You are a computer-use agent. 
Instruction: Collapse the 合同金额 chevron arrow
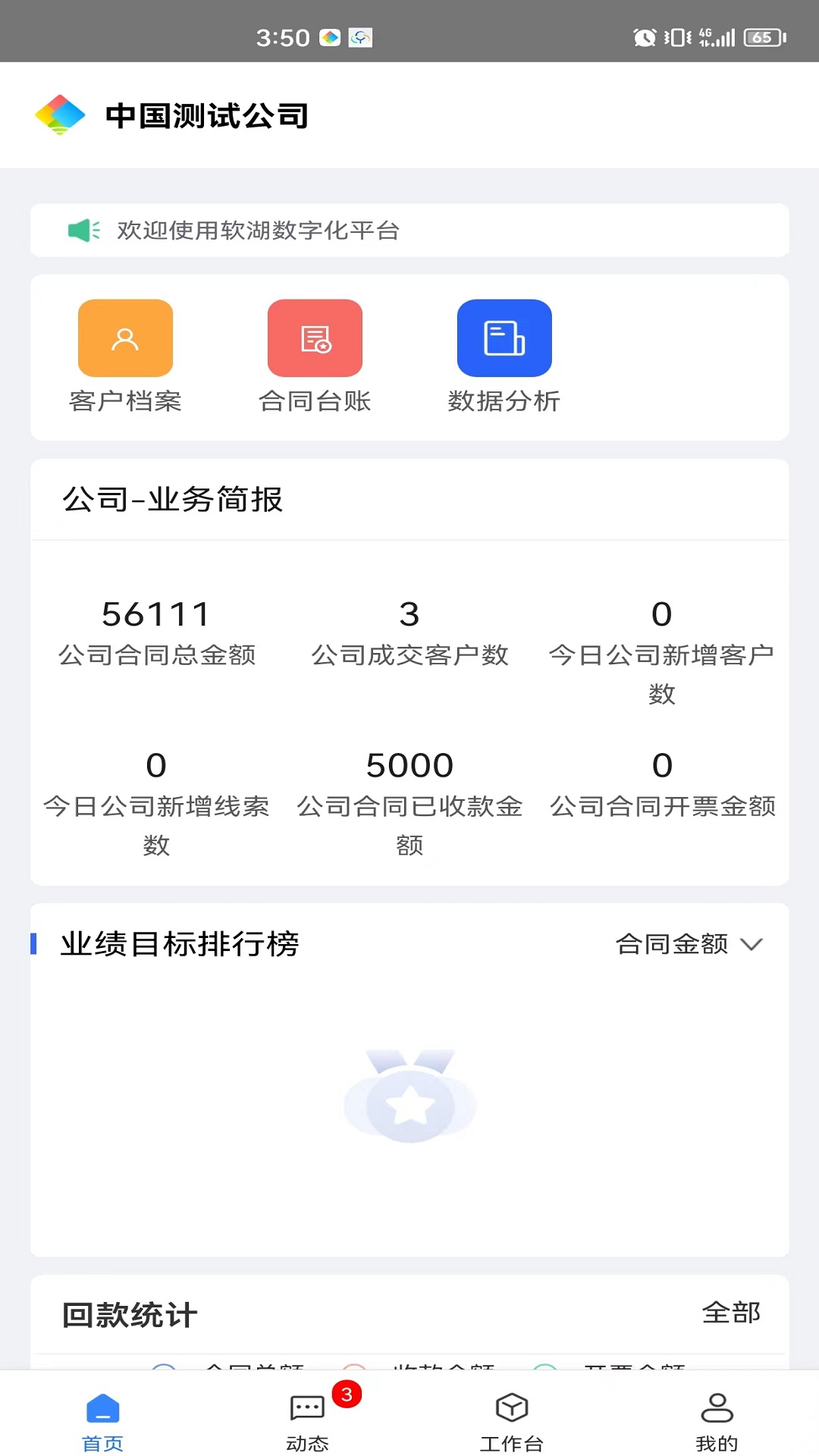(752, 945)
